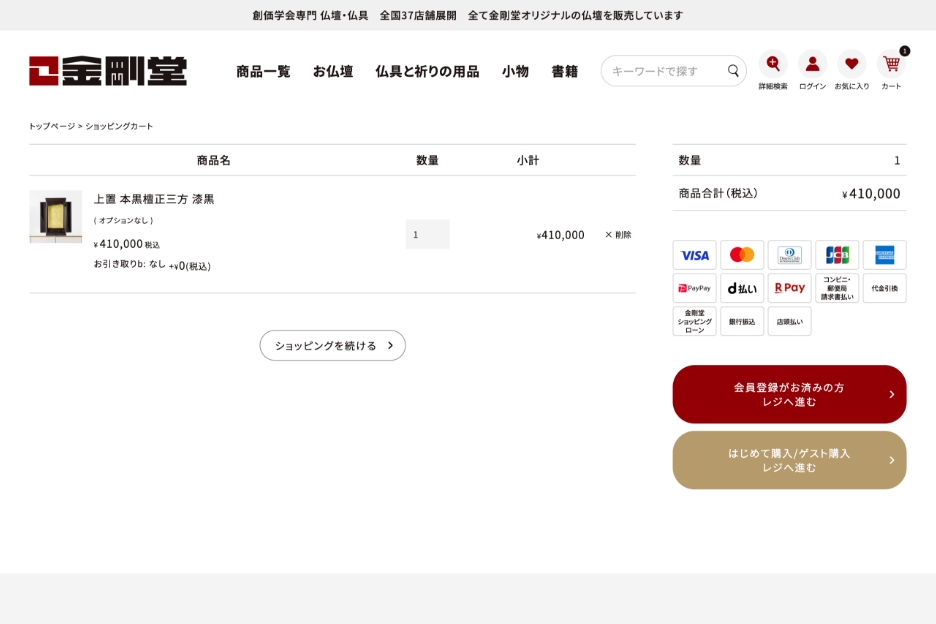Open the お気に入り favorites heart

851,65
